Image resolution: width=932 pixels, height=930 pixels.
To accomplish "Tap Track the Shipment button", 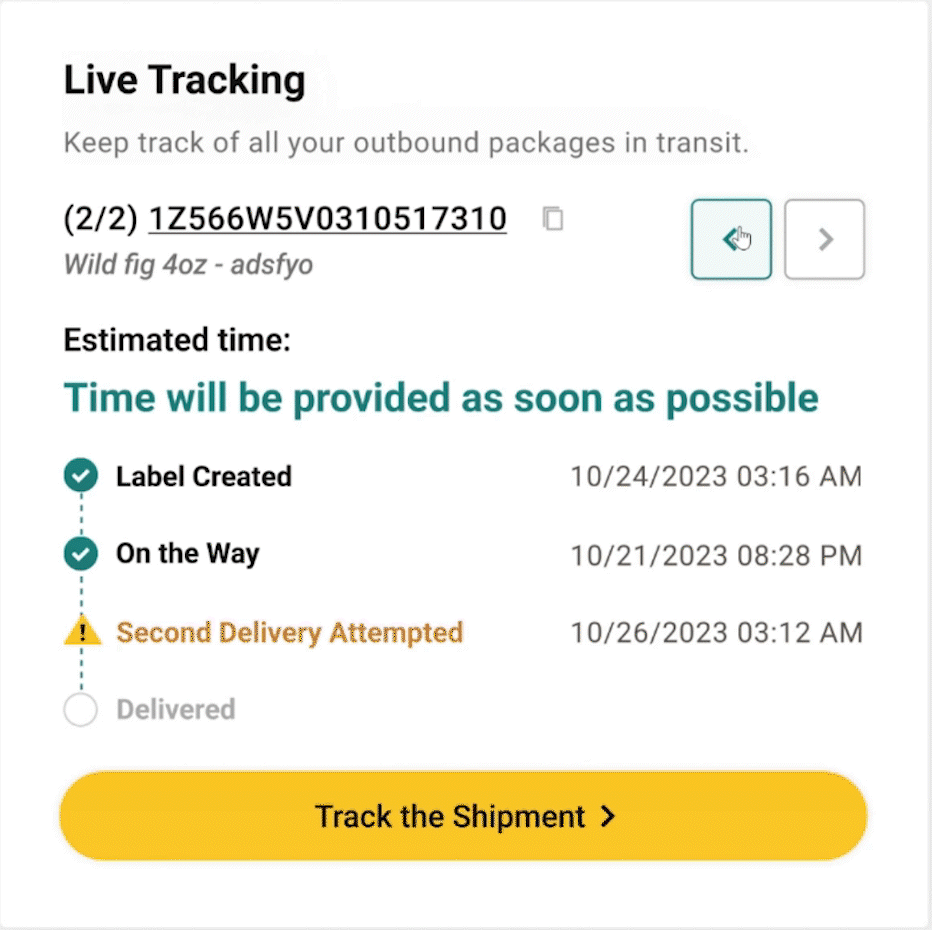I will [463, 816].
